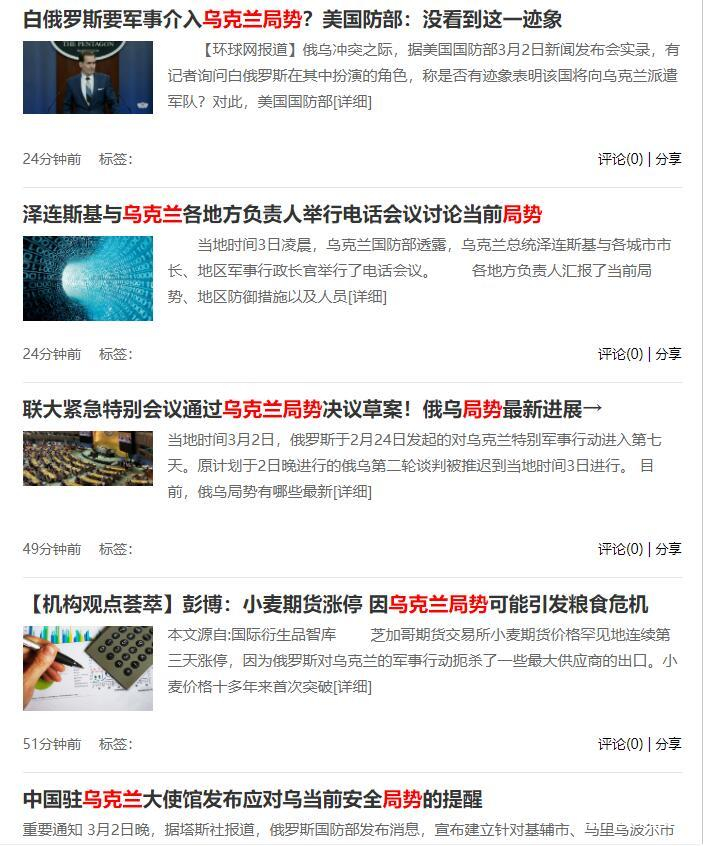
Task: Share the UN General Assembly article
Action: pyautogui.click(x=668, y=549)
